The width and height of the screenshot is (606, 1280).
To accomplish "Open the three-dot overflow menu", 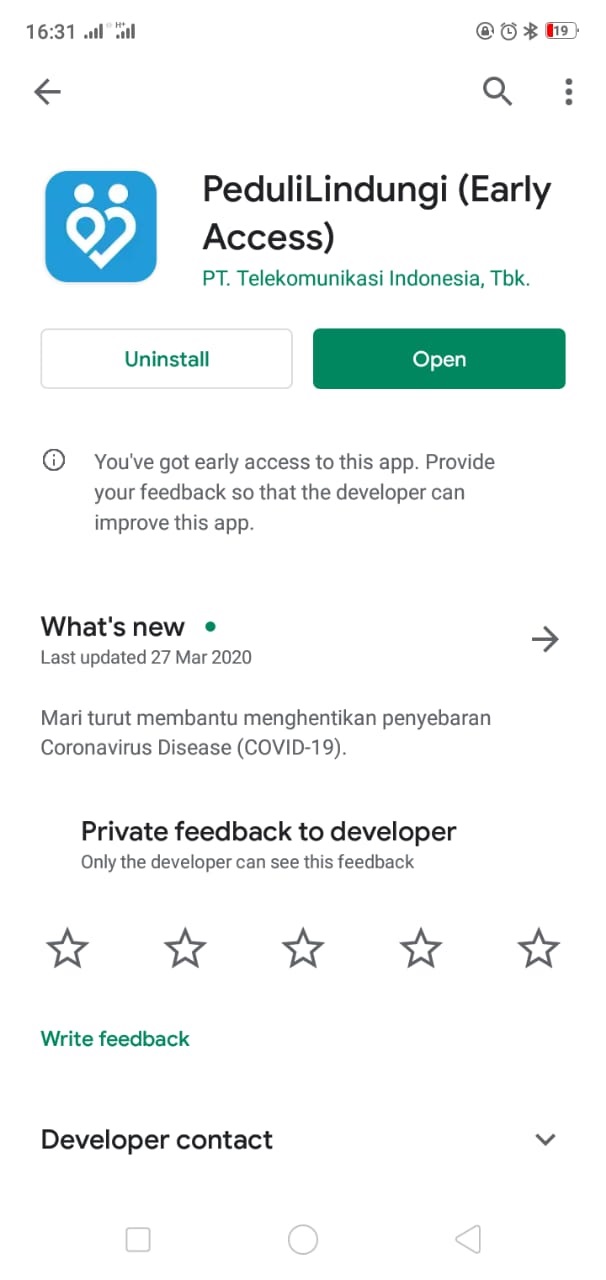I will 568,92.
